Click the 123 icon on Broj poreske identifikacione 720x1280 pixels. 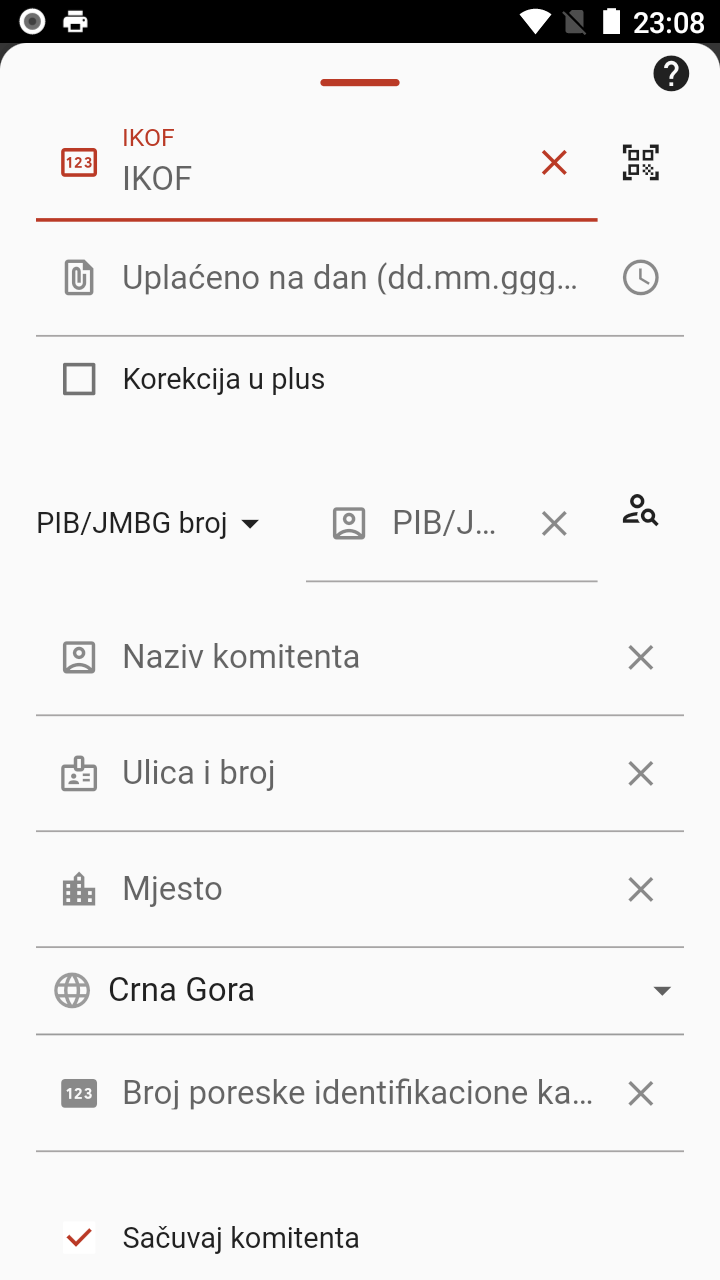79,1093
